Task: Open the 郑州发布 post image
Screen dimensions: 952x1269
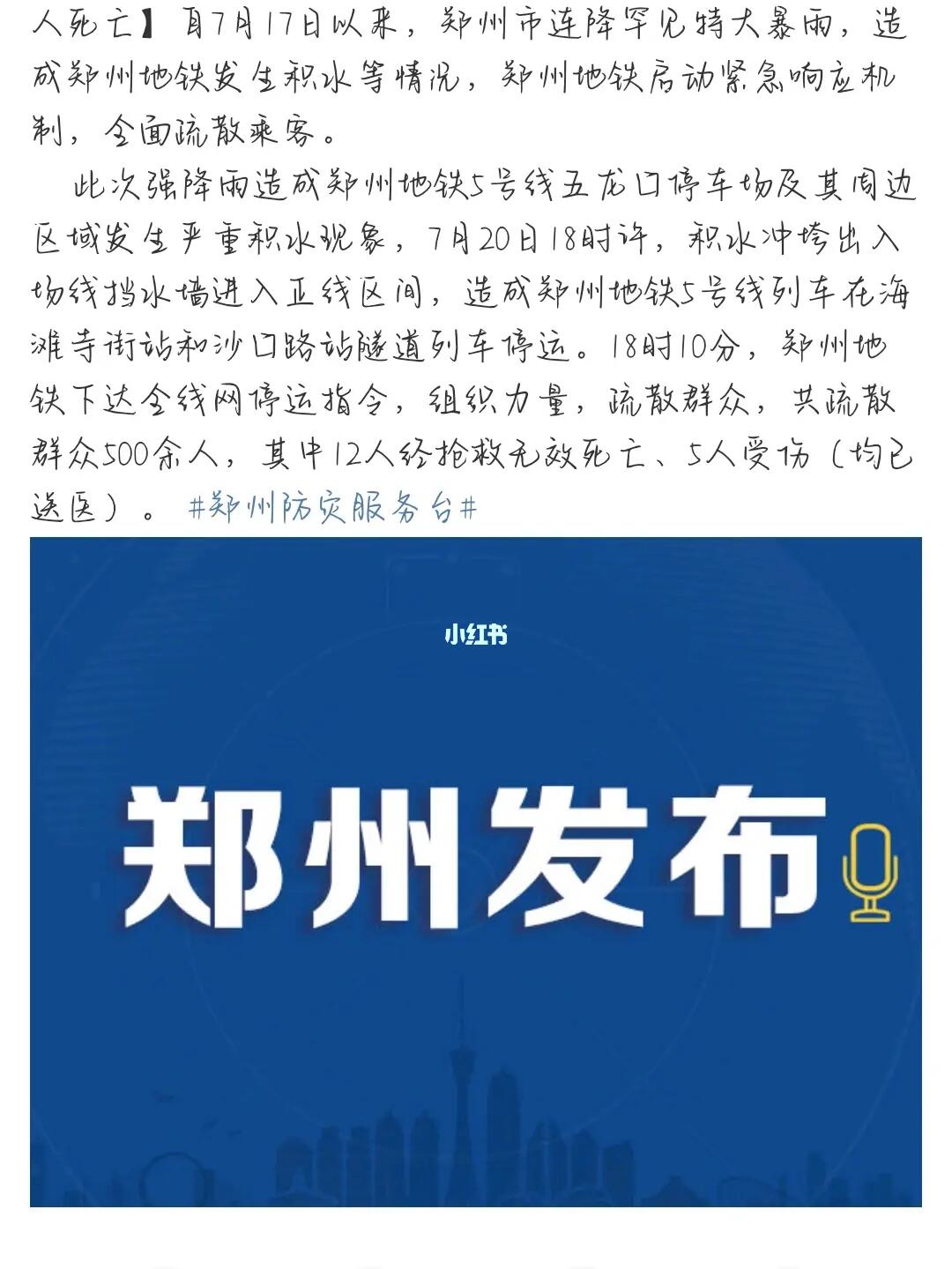Action: coord(476,871)
